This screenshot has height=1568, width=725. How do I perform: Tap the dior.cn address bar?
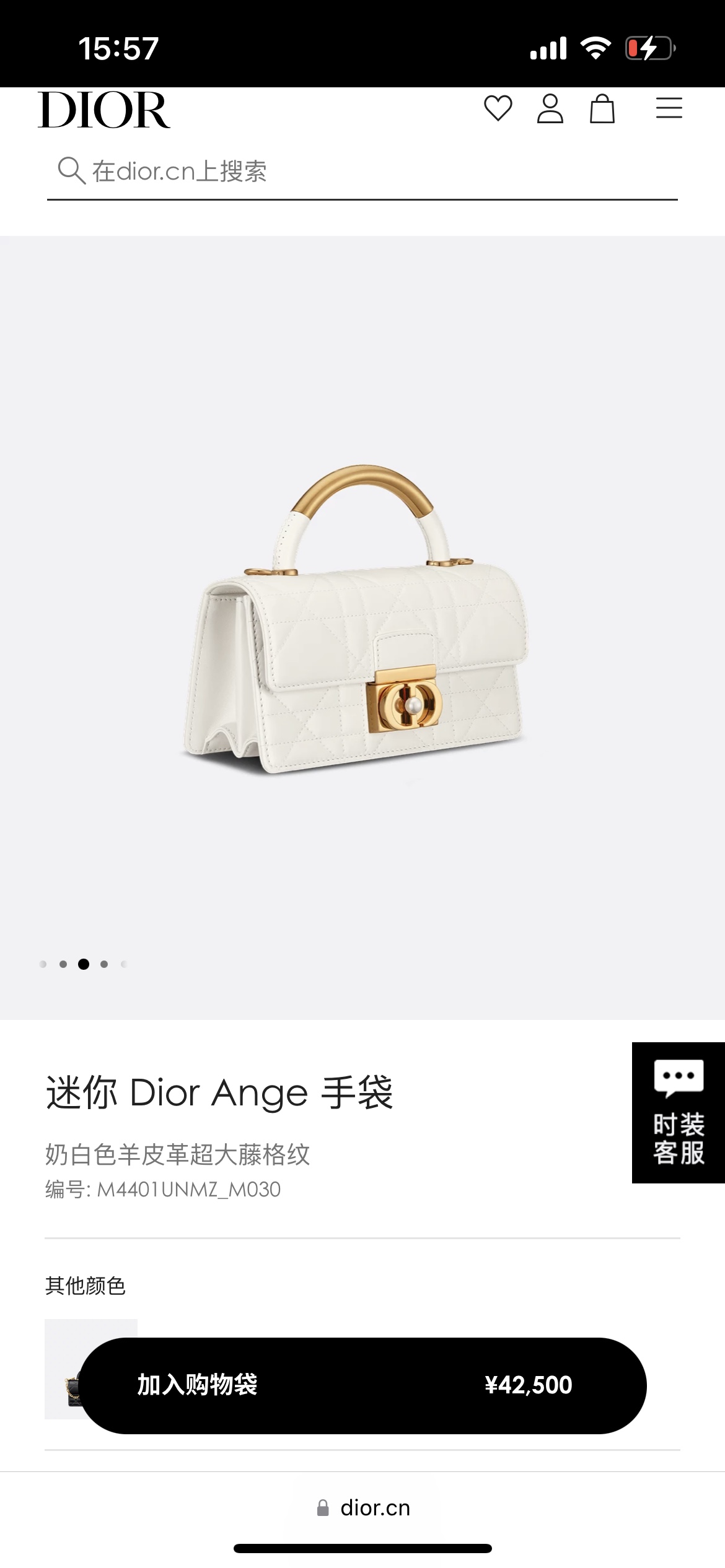coord(364,1507)
